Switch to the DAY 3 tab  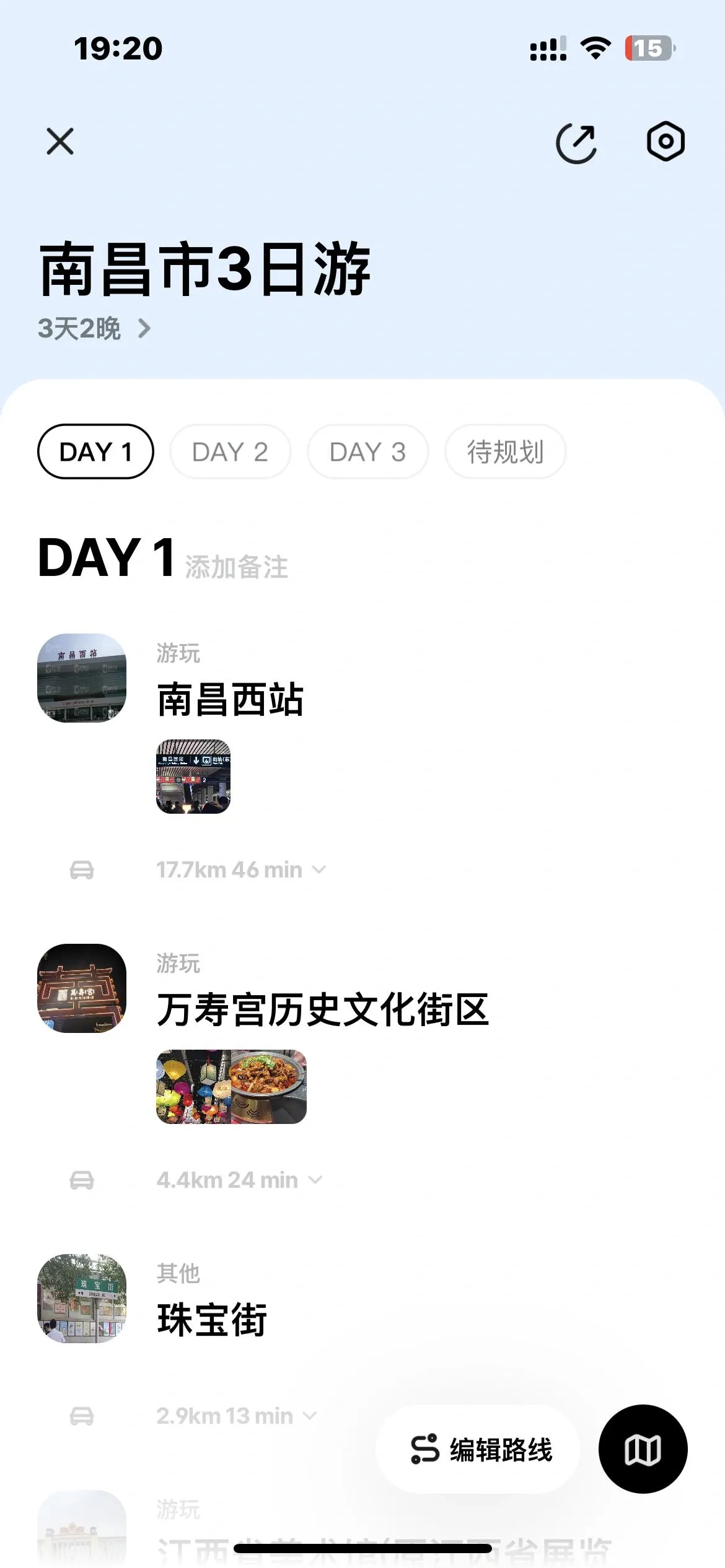point(367,451)
